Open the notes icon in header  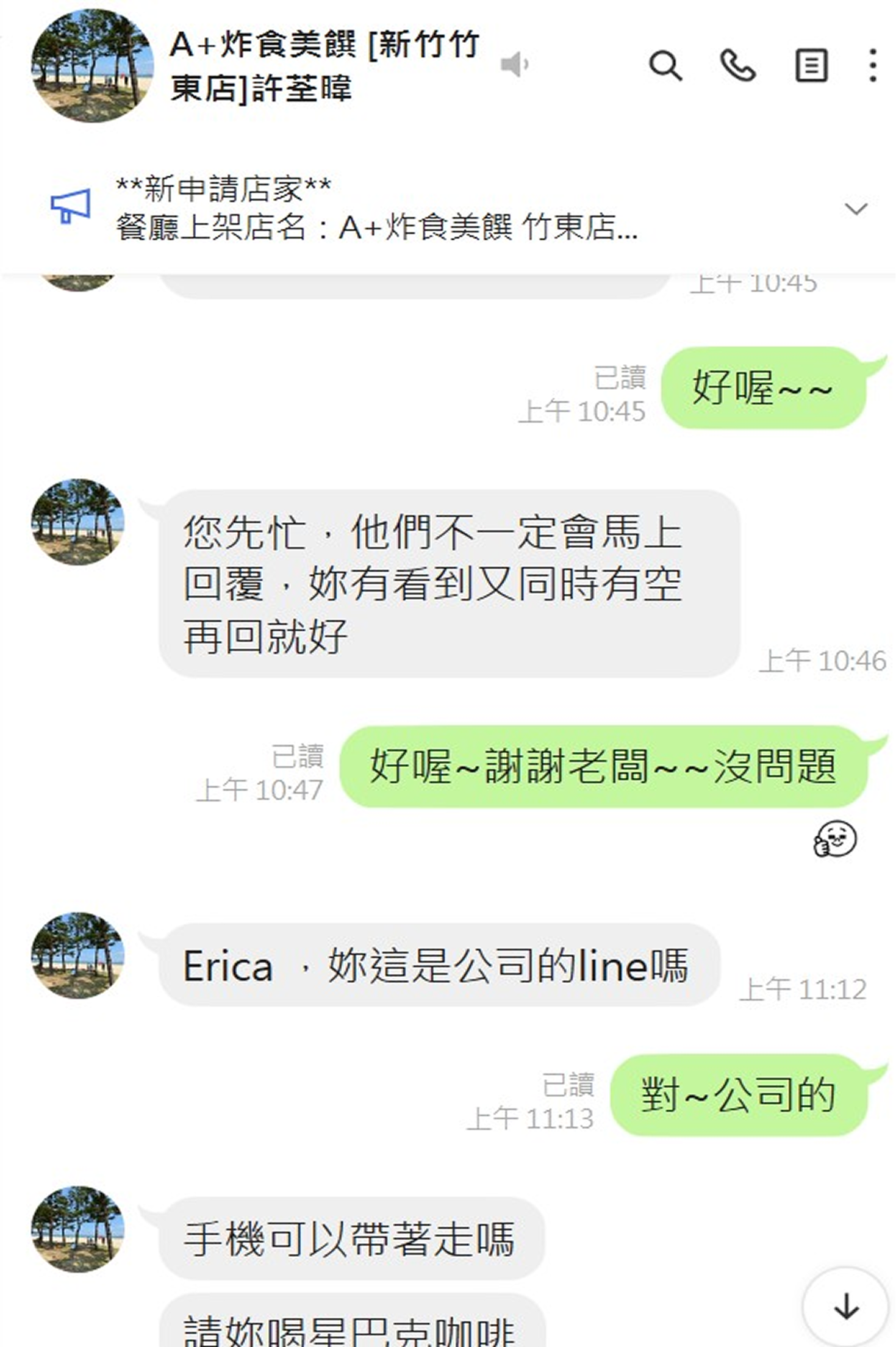coord(811,65)
